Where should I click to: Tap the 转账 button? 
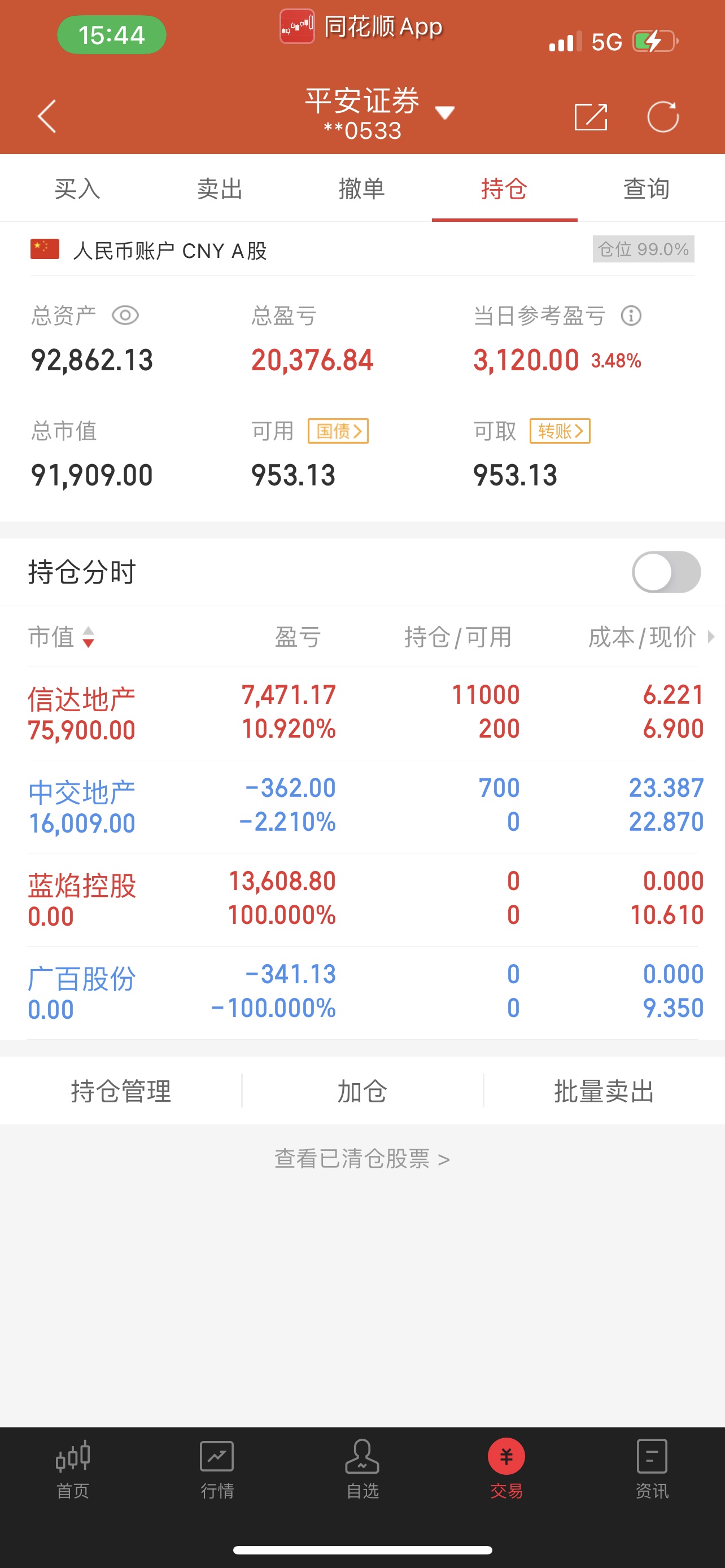(560, 431)
